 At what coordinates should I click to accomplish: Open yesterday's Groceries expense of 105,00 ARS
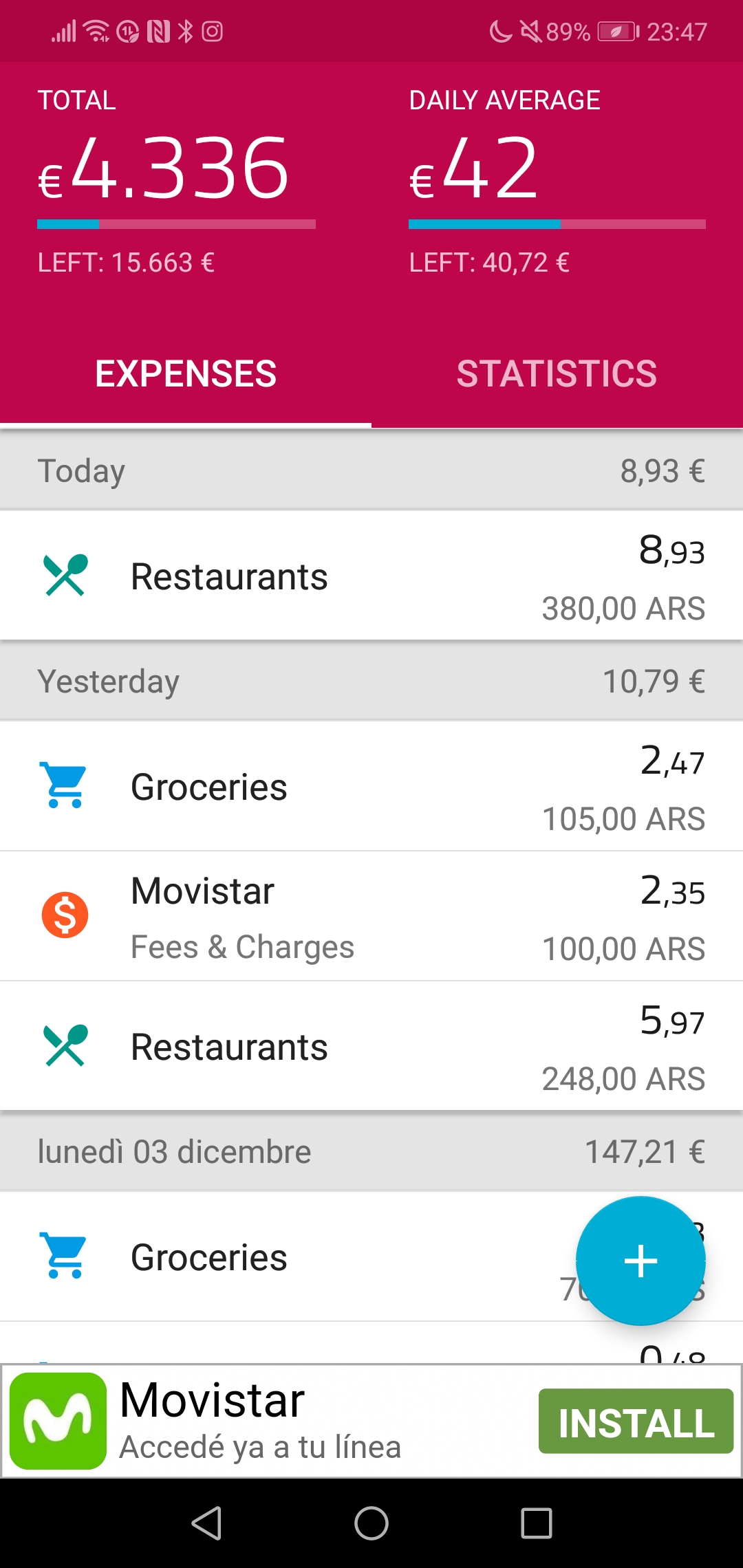371,786
